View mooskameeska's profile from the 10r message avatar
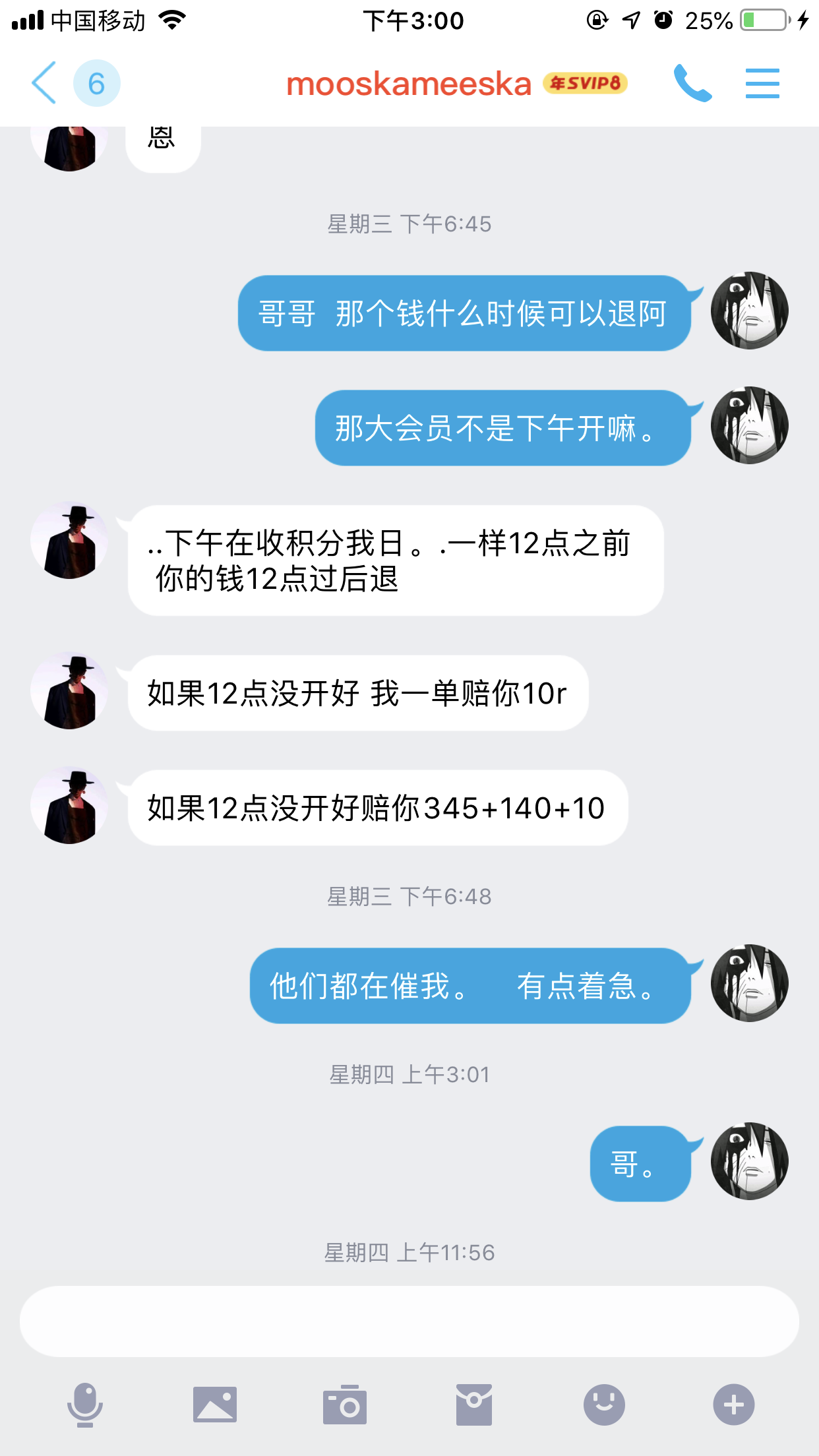The height and width of the screenshot is (1456, 819). (70, 690)
